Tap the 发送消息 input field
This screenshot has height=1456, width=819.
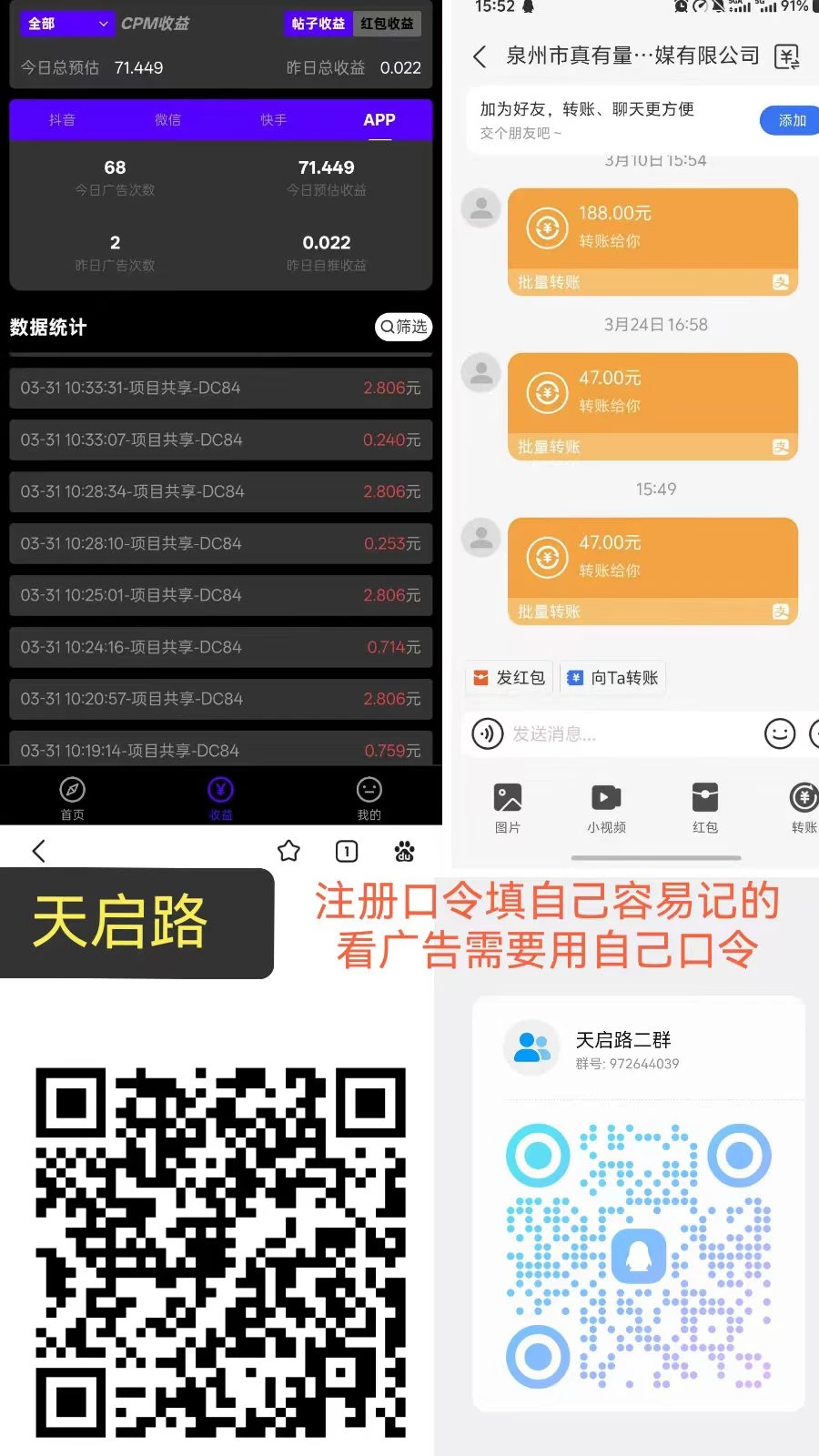[x=628, y=734]
